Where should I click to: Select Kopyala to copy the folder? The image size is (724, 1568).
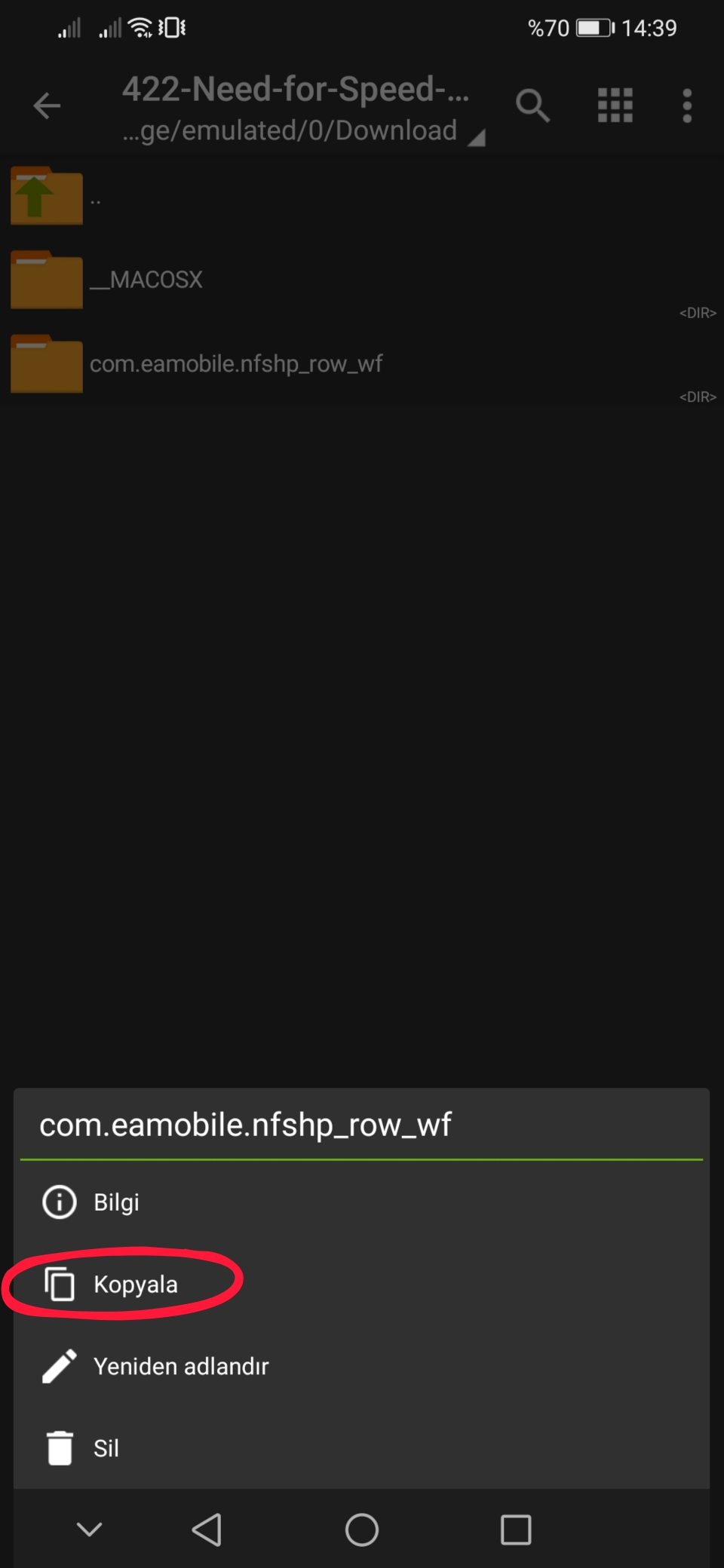point(134,1284)
